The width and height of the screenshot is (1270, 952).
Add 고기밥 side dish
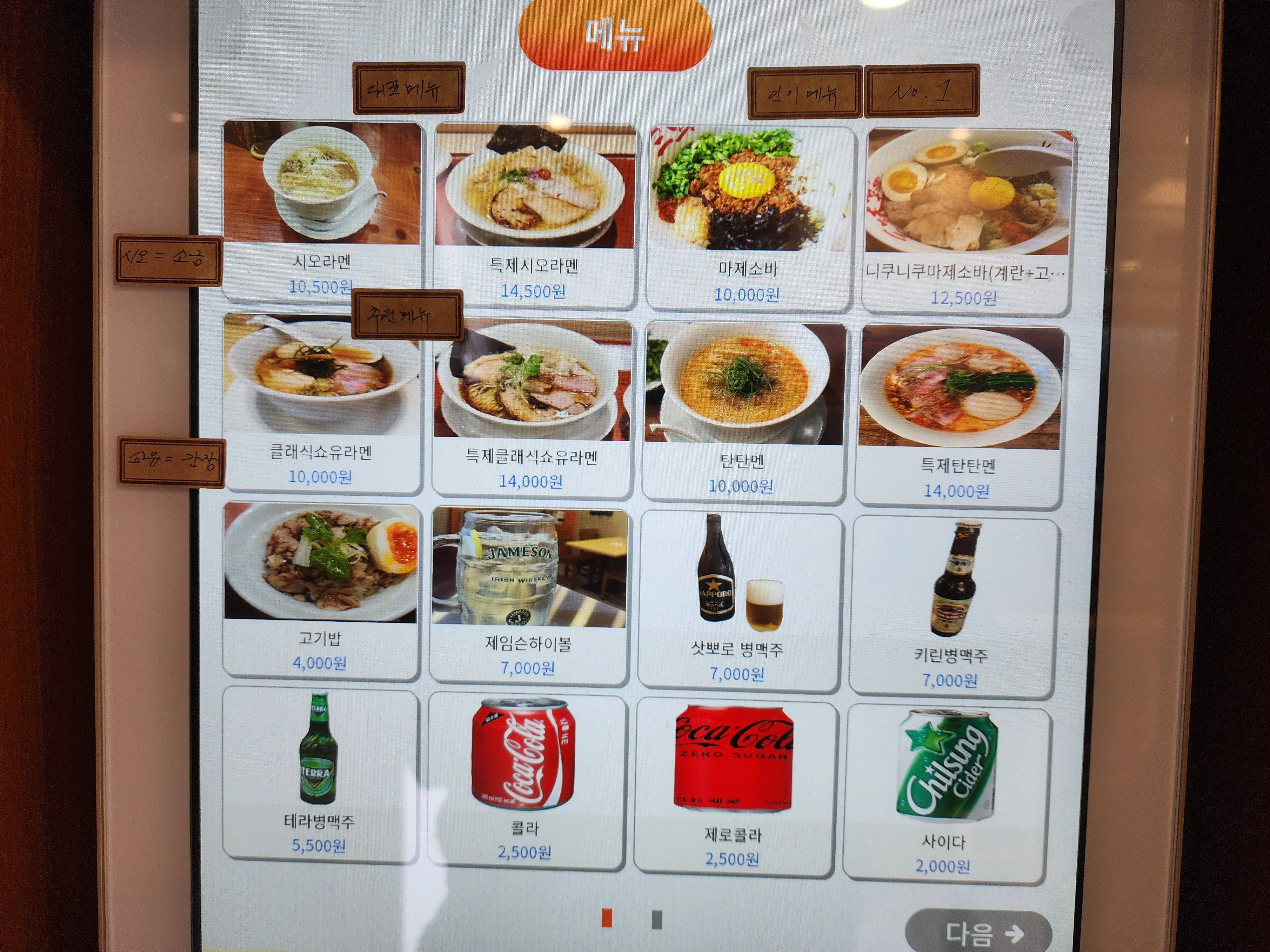320,591
